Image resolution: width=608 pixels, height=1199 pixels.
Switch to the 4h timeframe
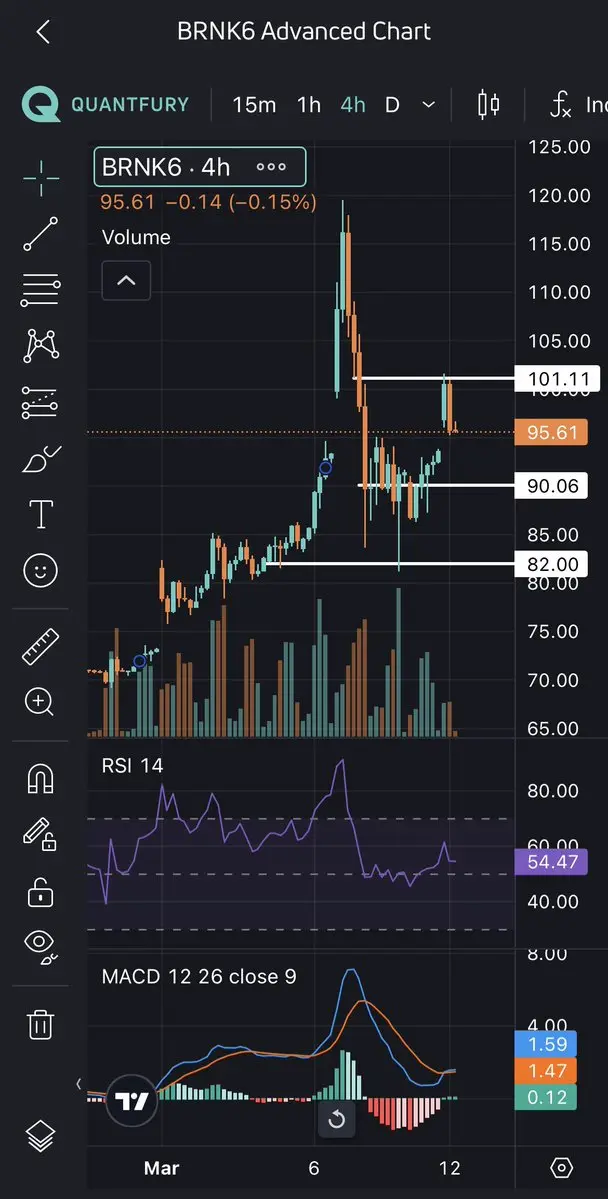(352, 105)
